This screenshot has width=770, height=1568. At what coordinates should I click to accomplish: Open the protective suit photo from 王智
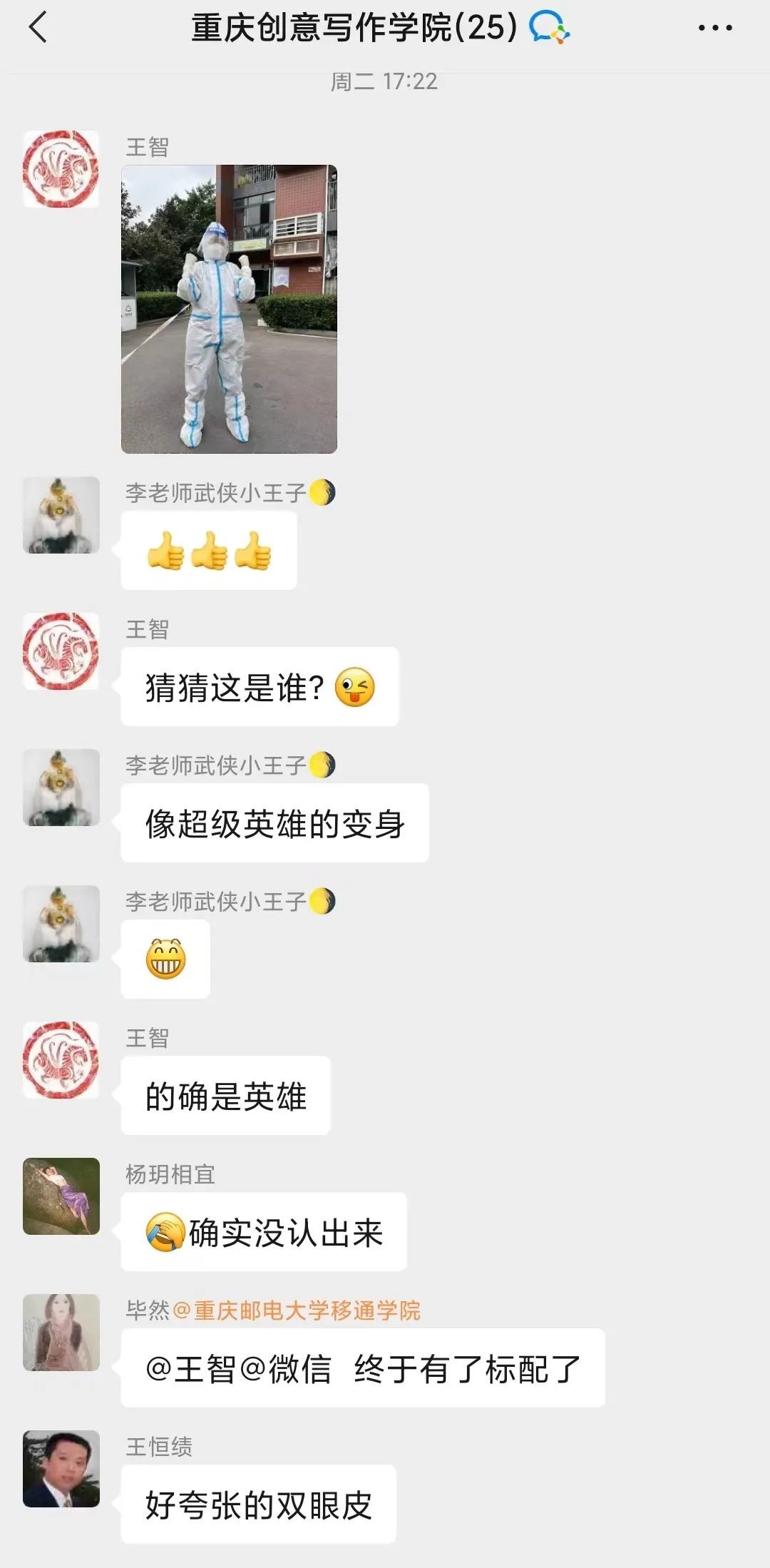click(x=229, y=309)
